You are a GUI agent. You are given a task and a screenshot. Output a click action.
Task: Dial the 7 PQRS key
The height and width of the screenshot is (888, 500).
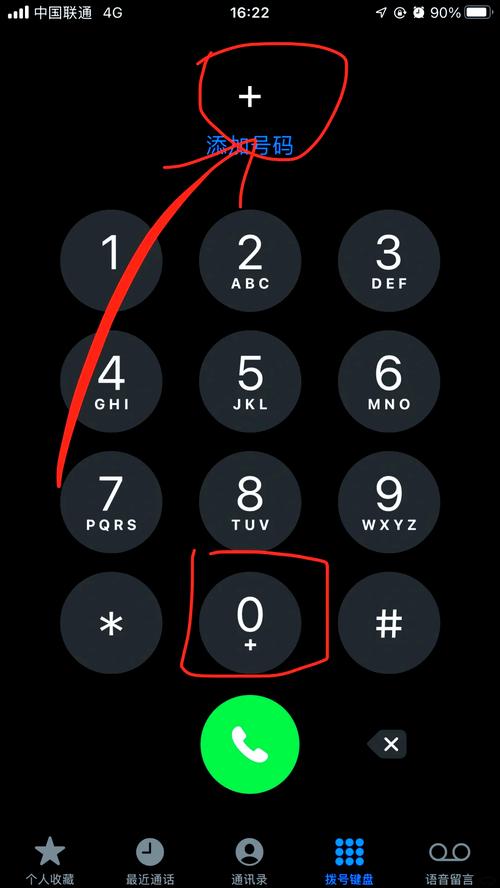point(111,502)
